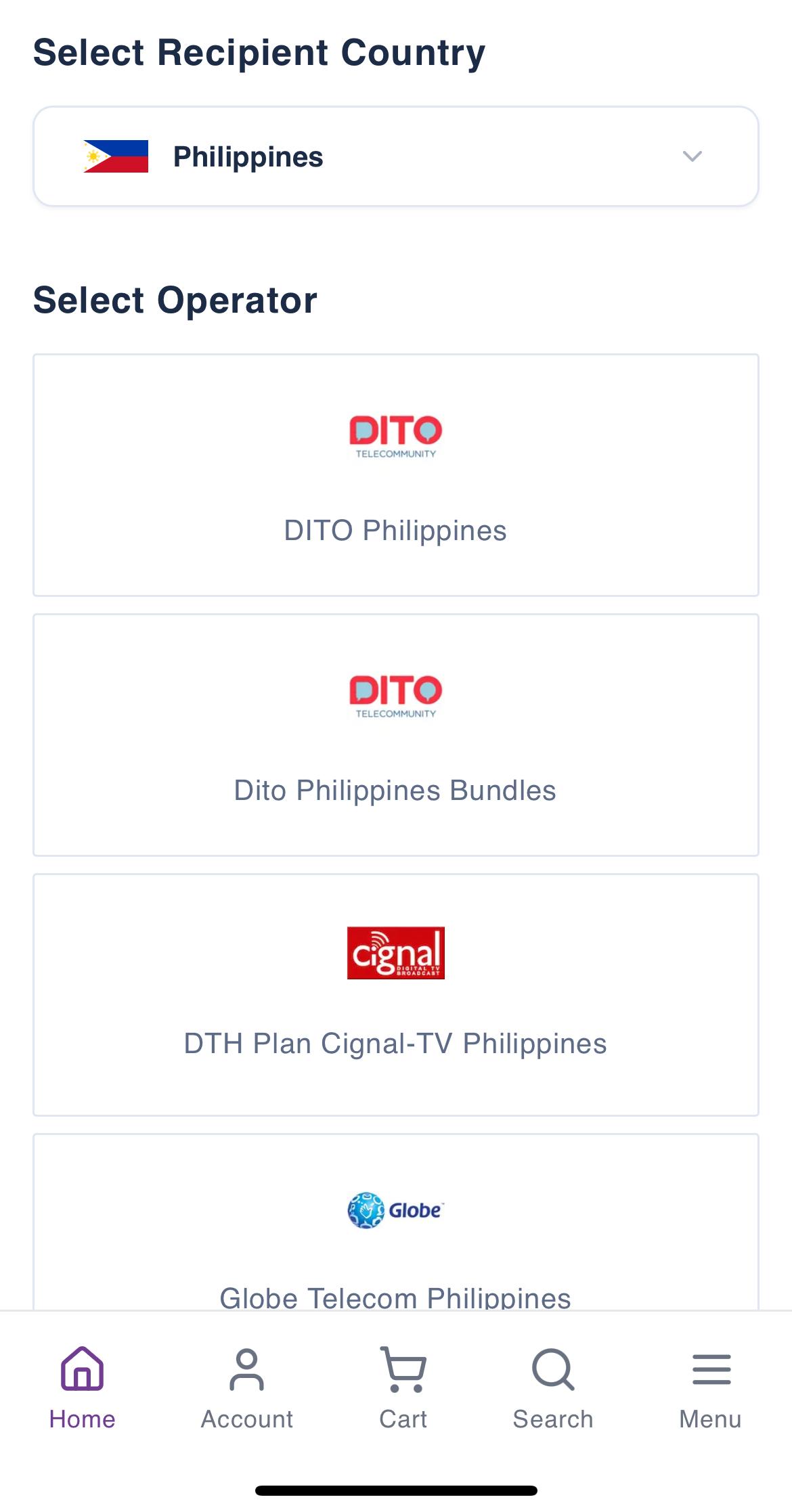The width and height of the screenshot is (792, 1512).
Task: Pick Globe Telecom Philippines operator
Action: [396, 1222]
